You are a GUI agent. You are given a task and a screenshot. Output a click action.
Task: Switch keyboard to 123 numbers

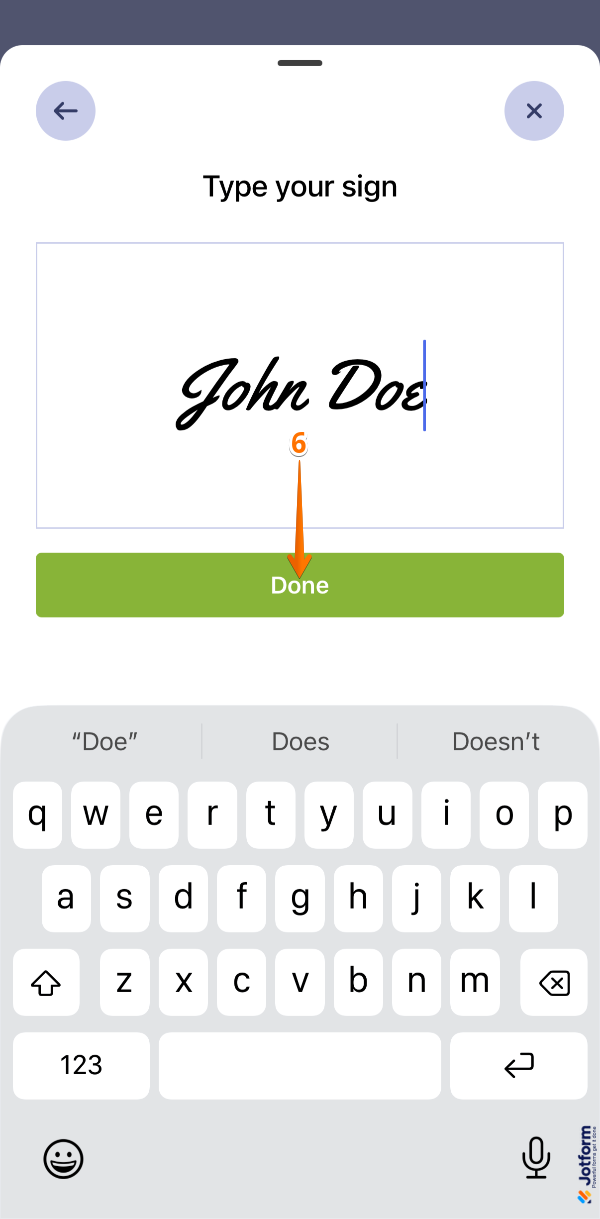click(x=81, y=1066)
